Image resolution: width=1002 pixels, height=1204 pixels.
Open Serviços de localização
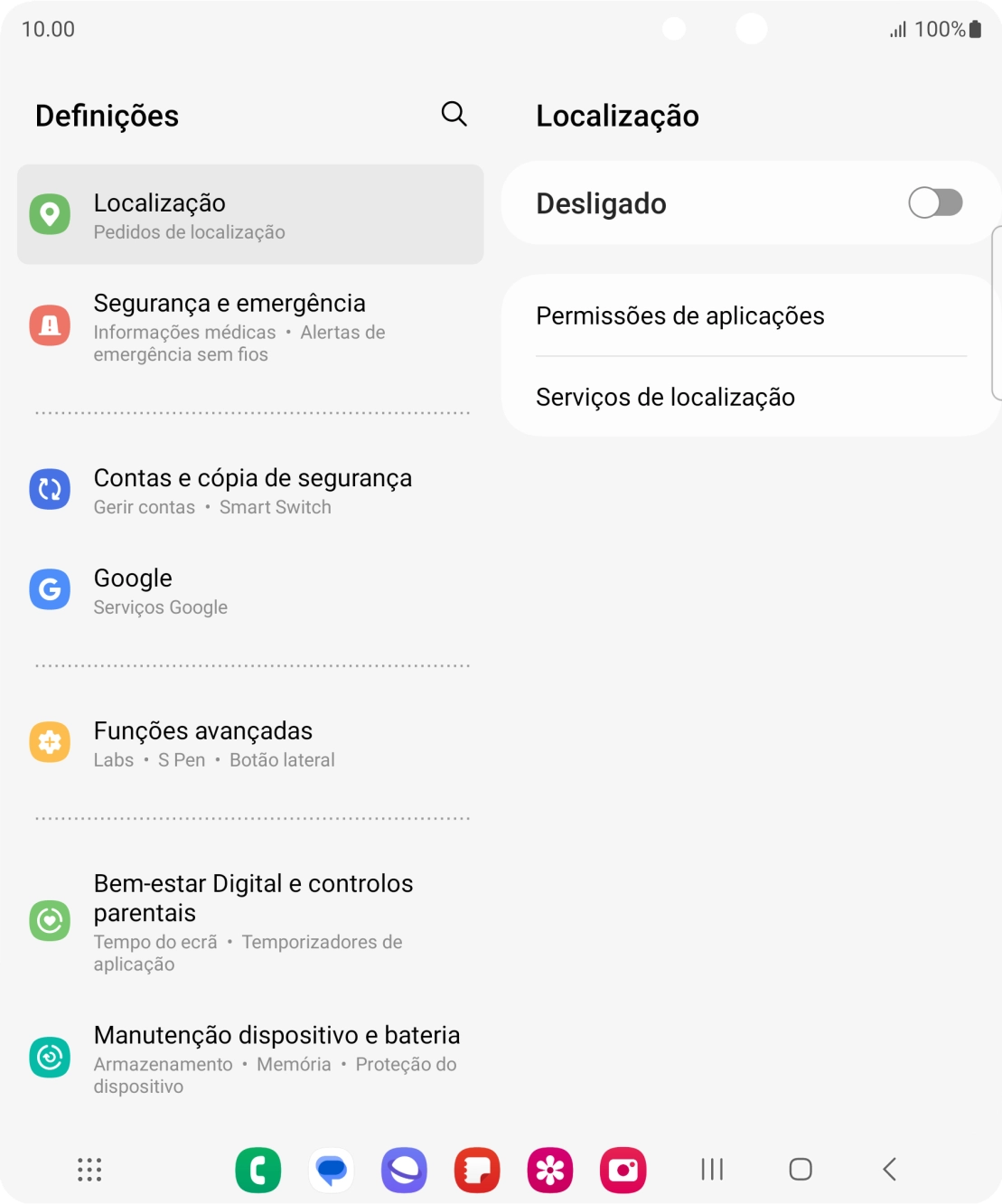coord(664,397)
